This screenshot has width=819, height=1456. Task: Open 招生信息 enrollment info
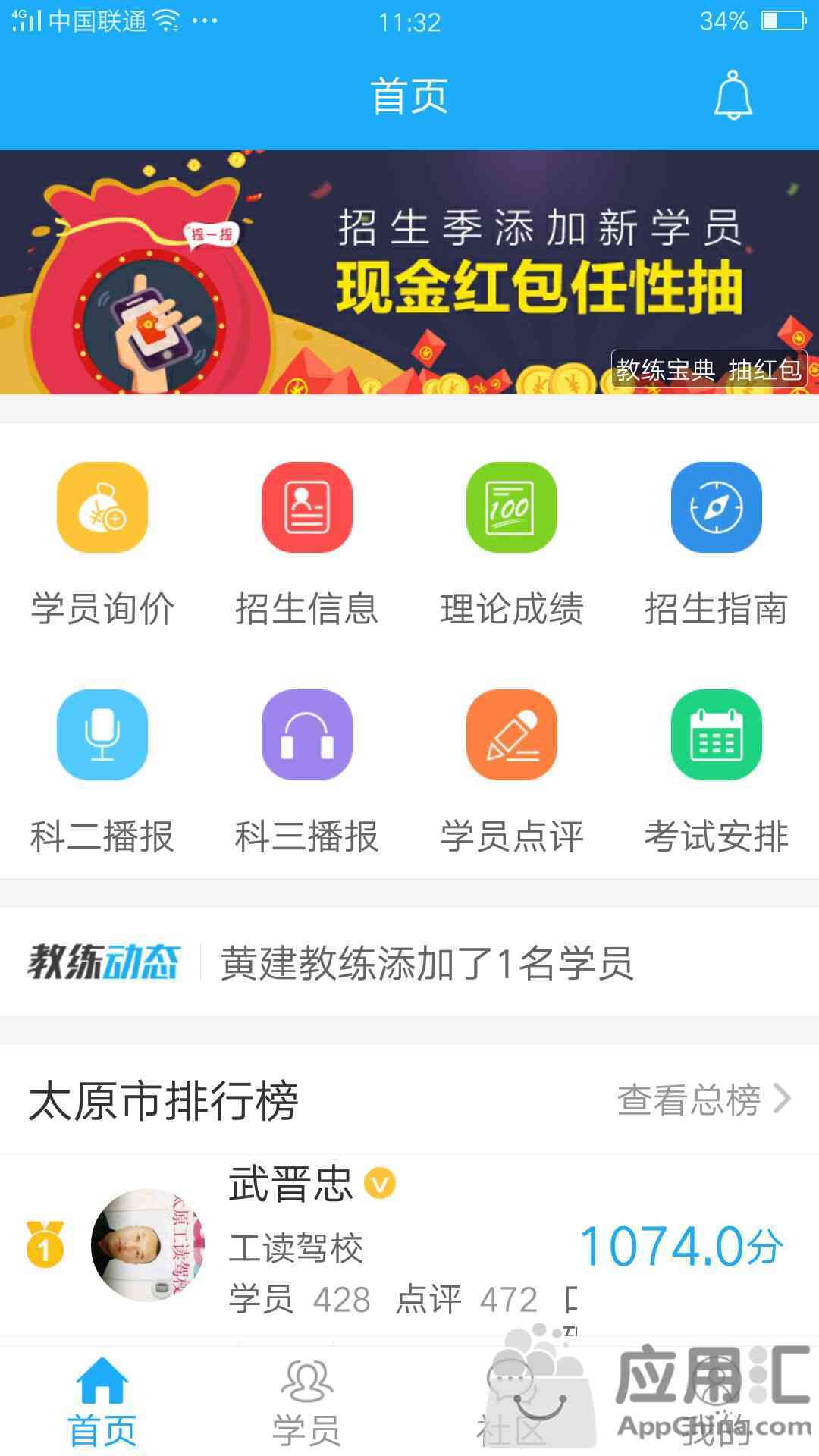tap(307, 544)
